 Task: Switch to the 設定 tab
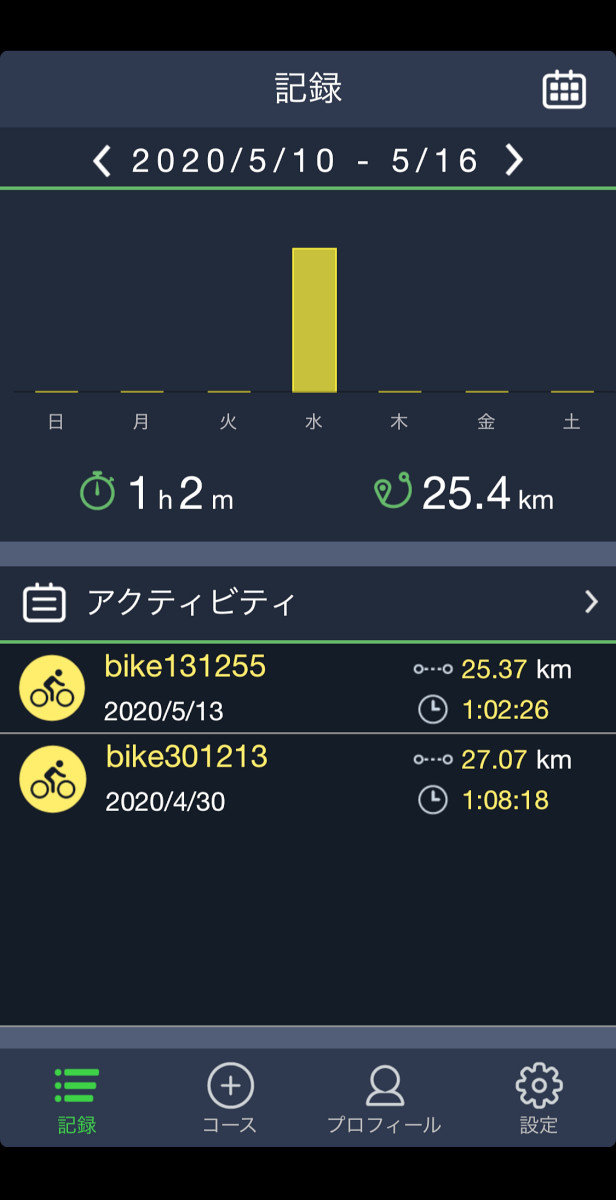tap(539, 1098)
